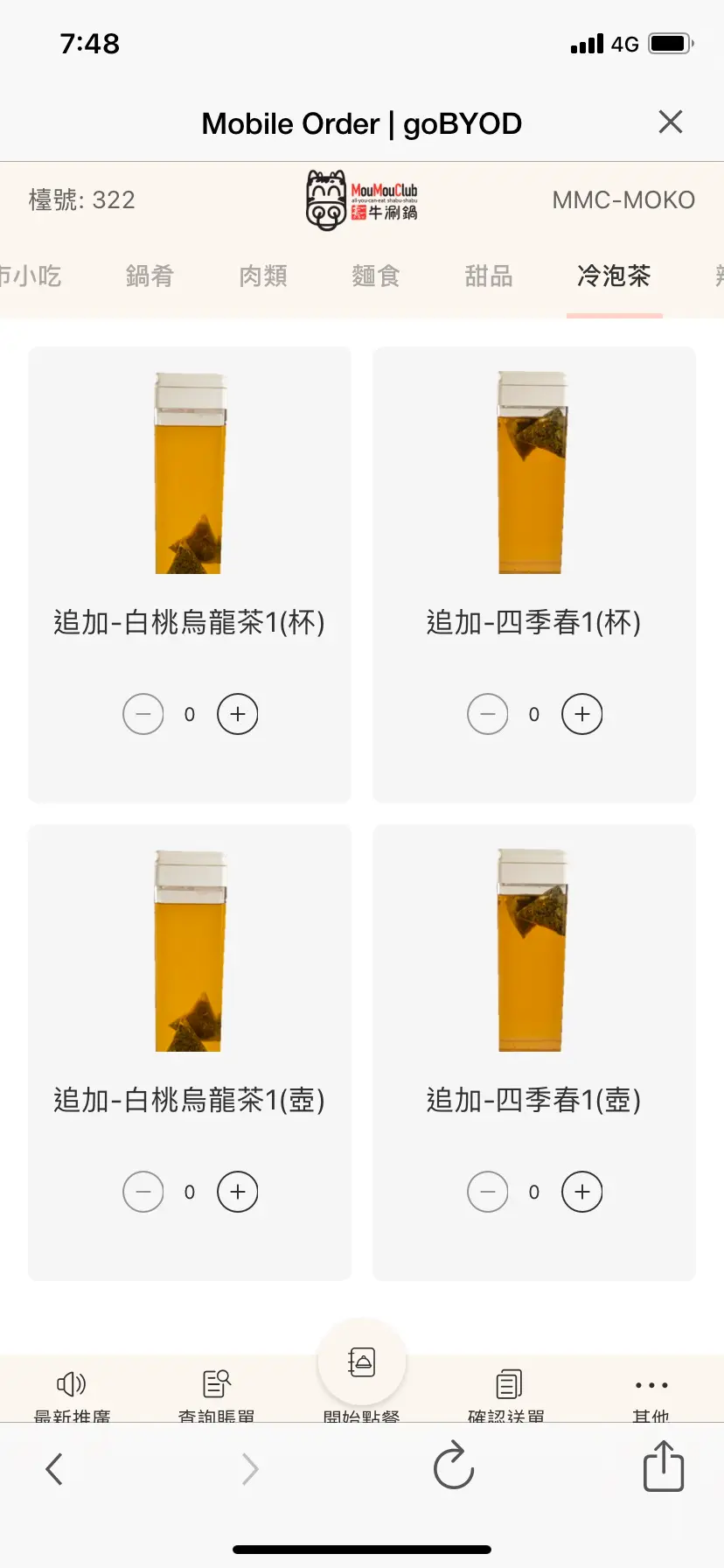Share this page

click(663, 1466)
